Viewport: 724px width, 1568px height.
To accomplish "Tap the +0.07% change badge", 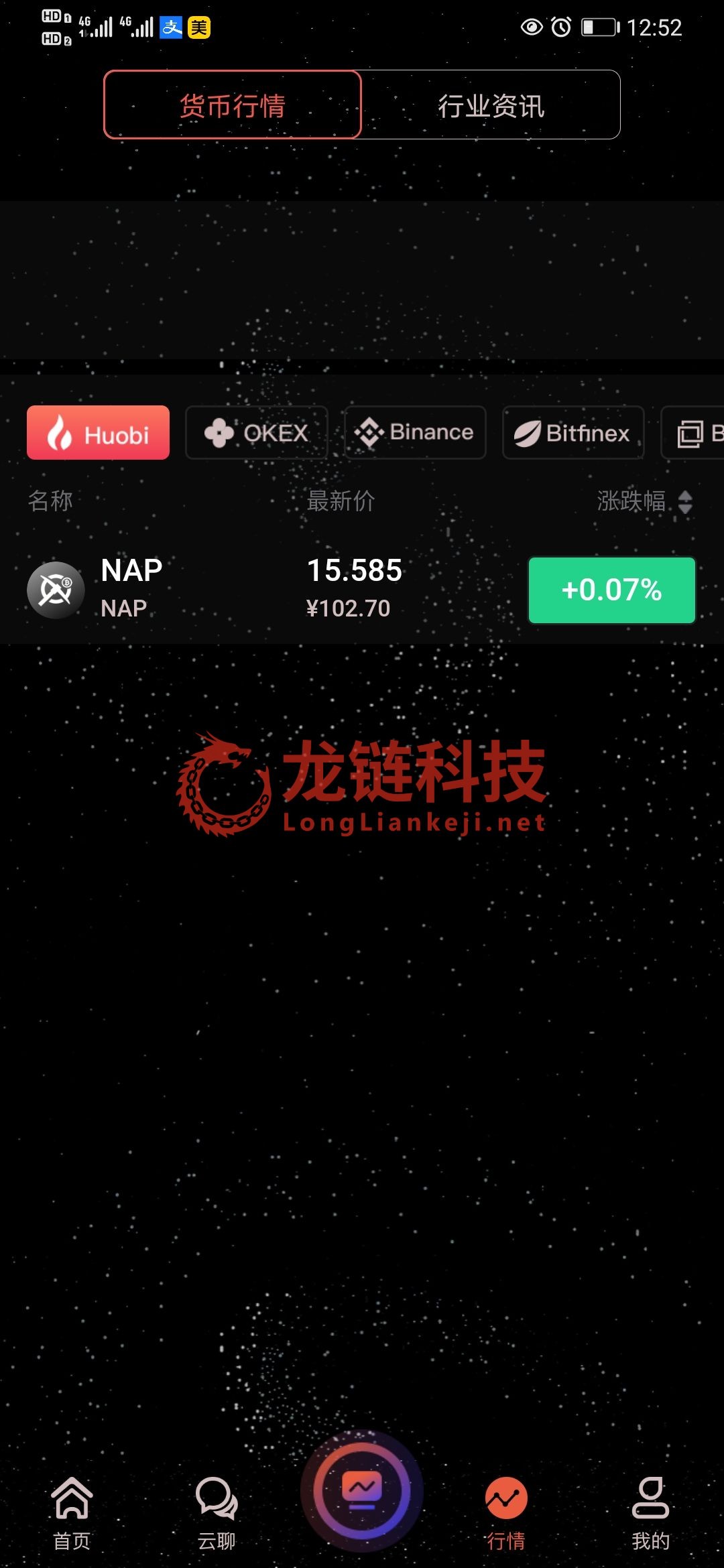I will pos(611,590).
